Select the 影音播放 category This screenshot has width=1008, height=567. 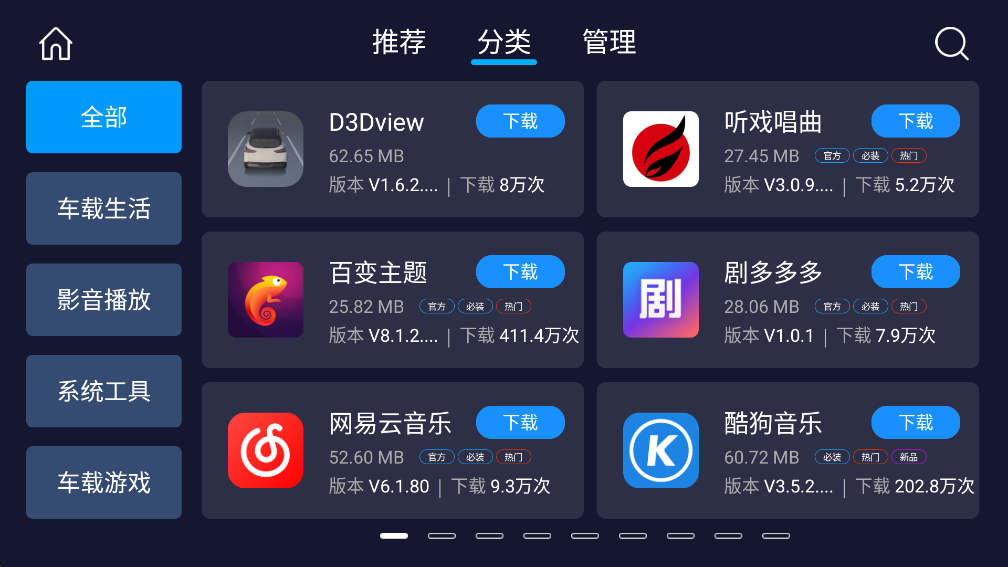point(104,299)
